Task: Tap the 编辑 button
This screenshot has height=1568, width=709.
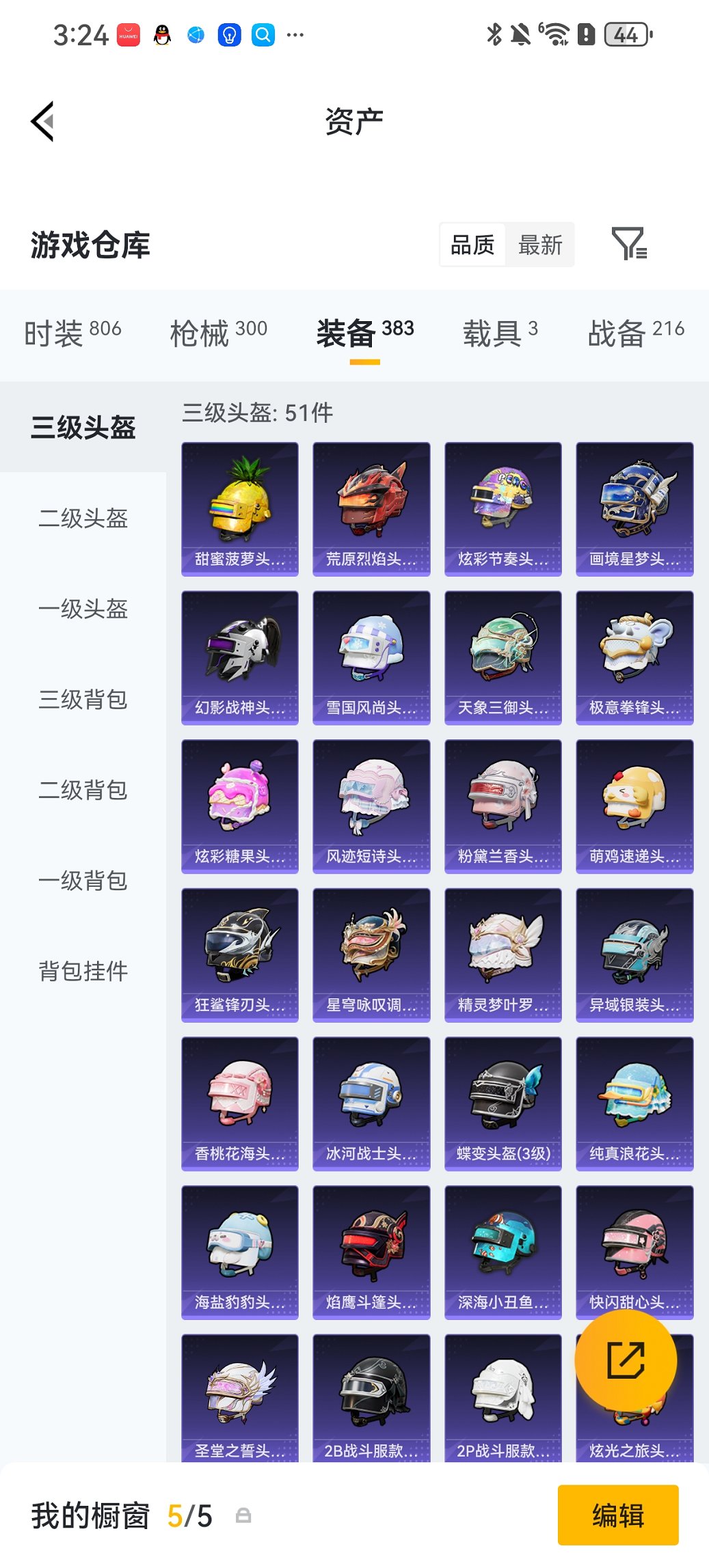Action: click(x=617, y=1515)
